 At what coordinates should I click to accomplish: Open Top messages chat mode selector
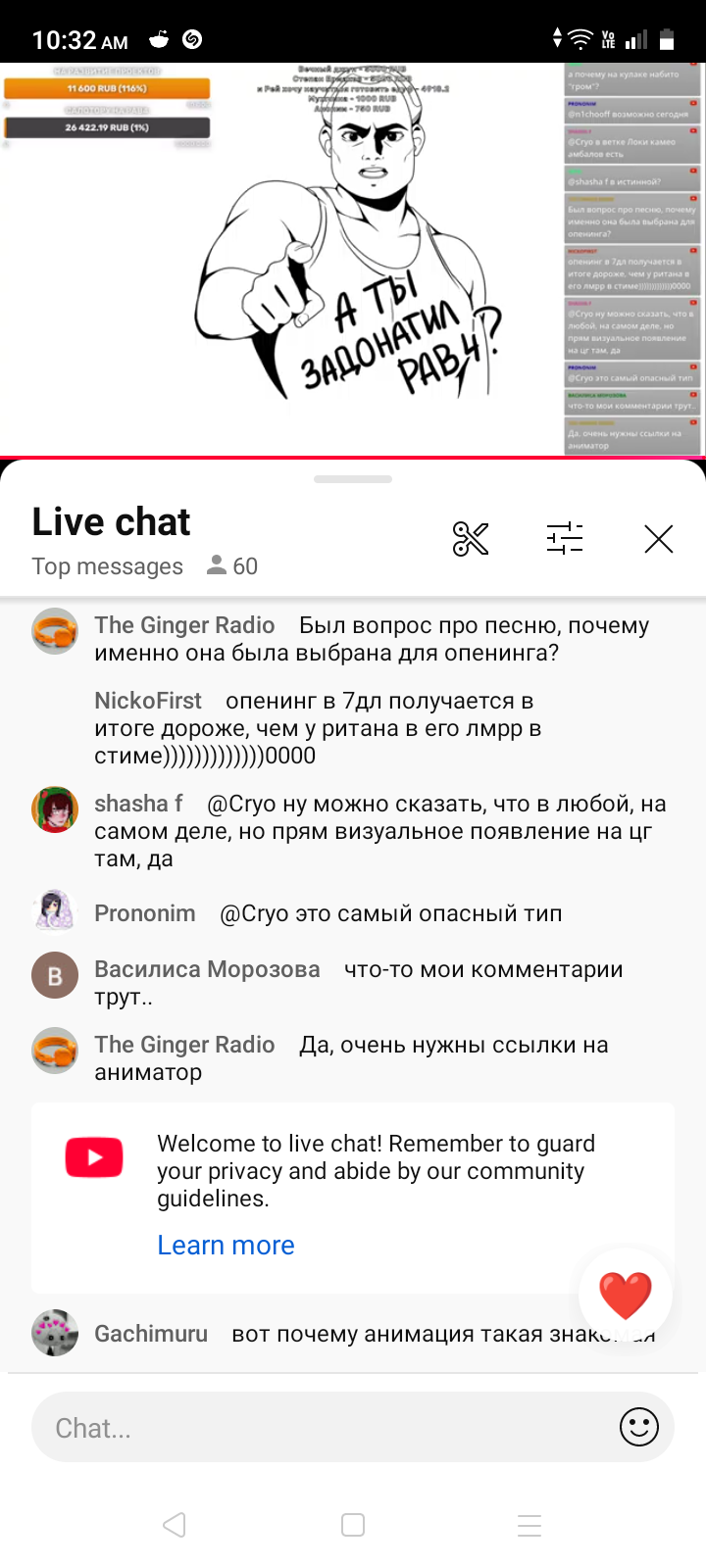pos(107,566)
